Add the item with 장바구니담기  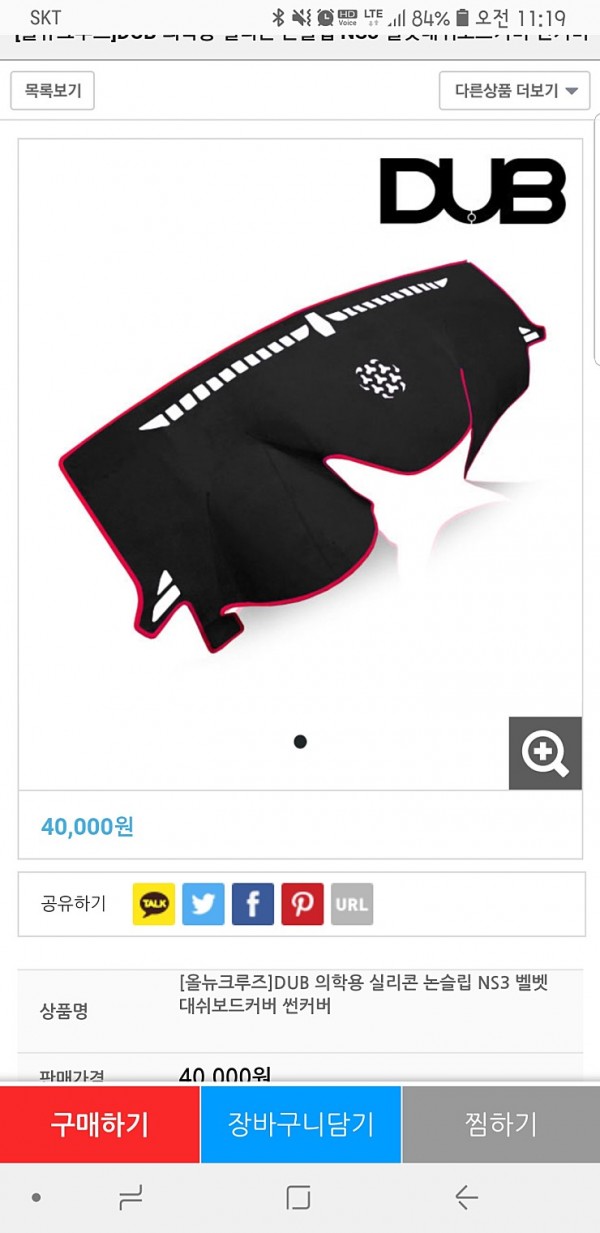tap(301, 1124)
